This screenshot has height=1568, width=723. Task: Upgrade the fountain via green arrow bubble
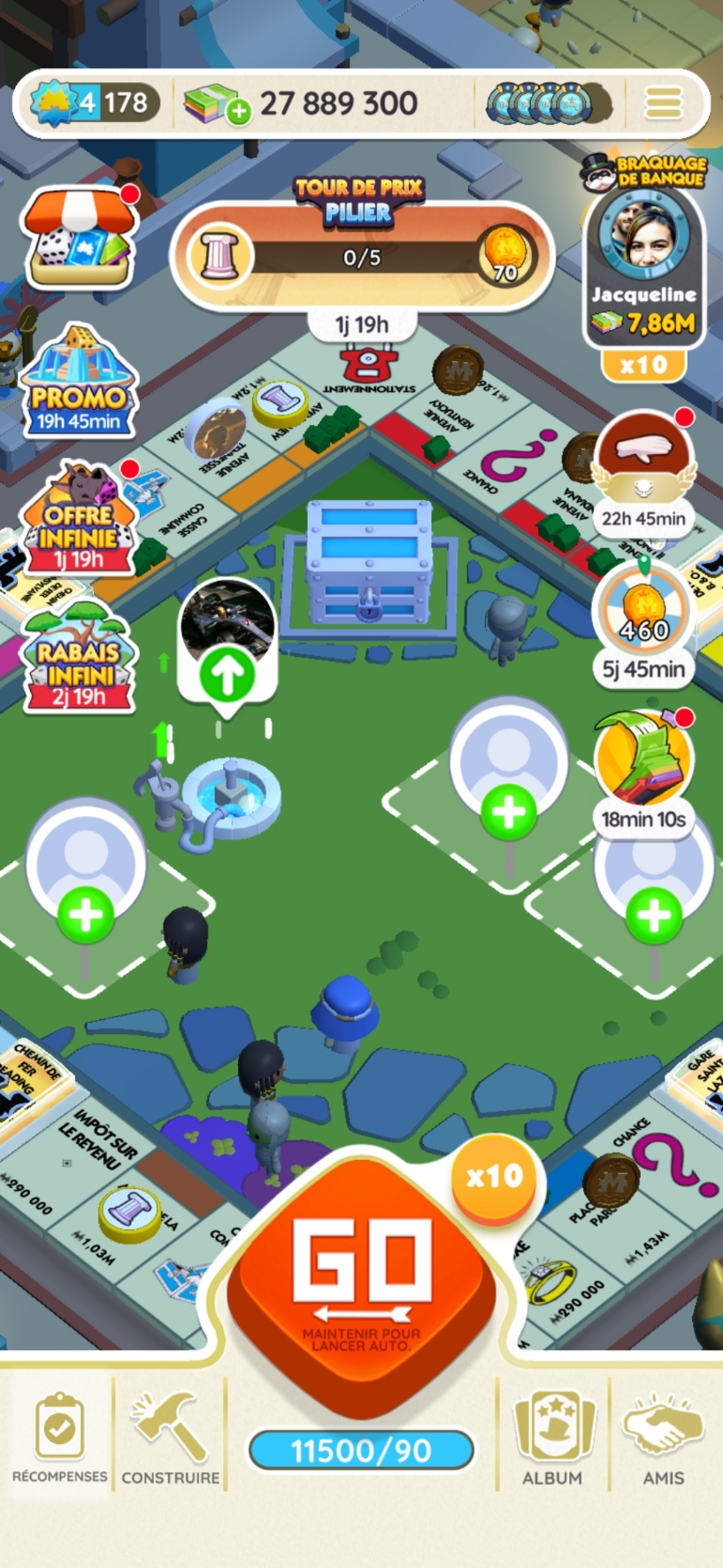click(227, 676)
